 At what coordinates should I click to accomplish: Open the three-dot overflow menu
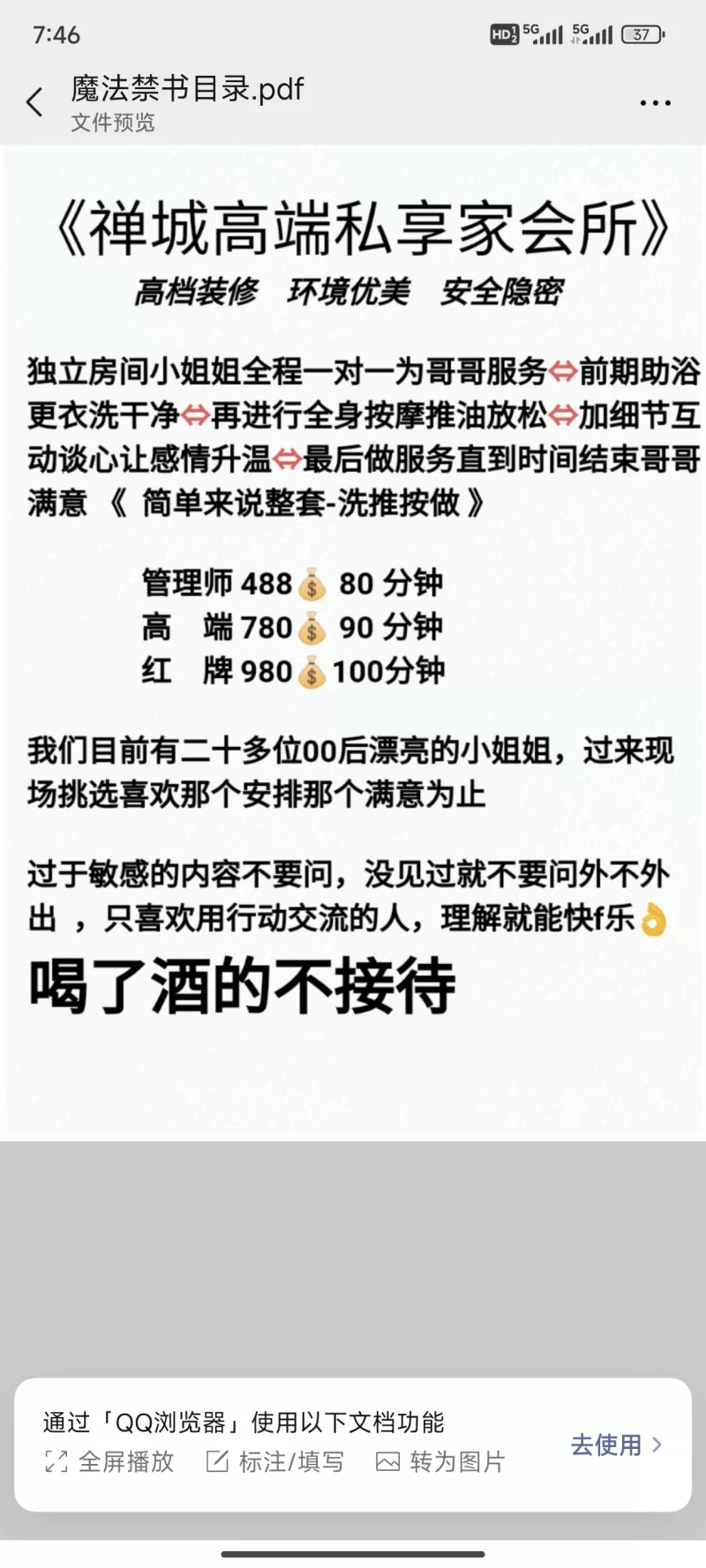[655, 103]
